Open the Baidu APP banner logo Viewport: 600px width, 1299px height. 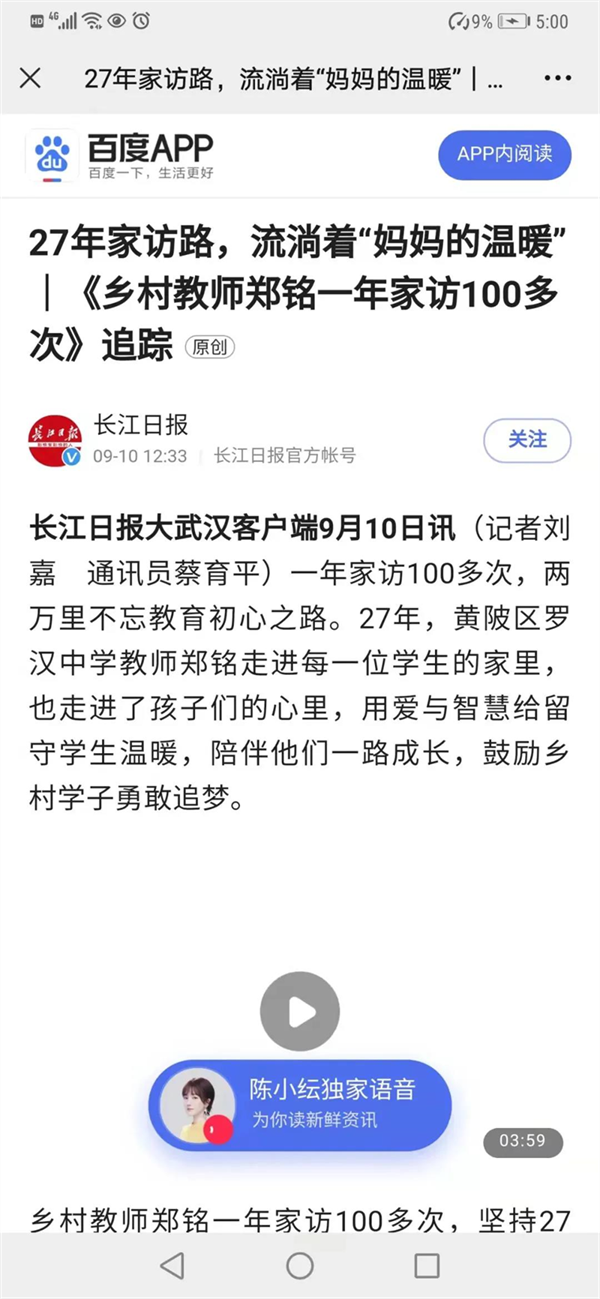52,155
